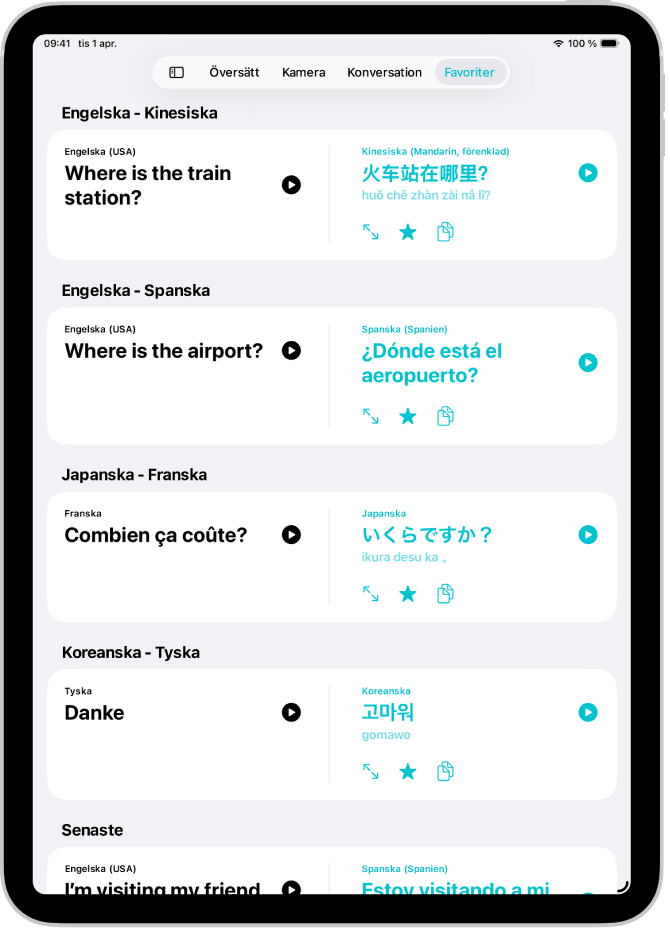Expand the Chinese translation to full screen
Viewport: 670px width, 931px height.
371,232
